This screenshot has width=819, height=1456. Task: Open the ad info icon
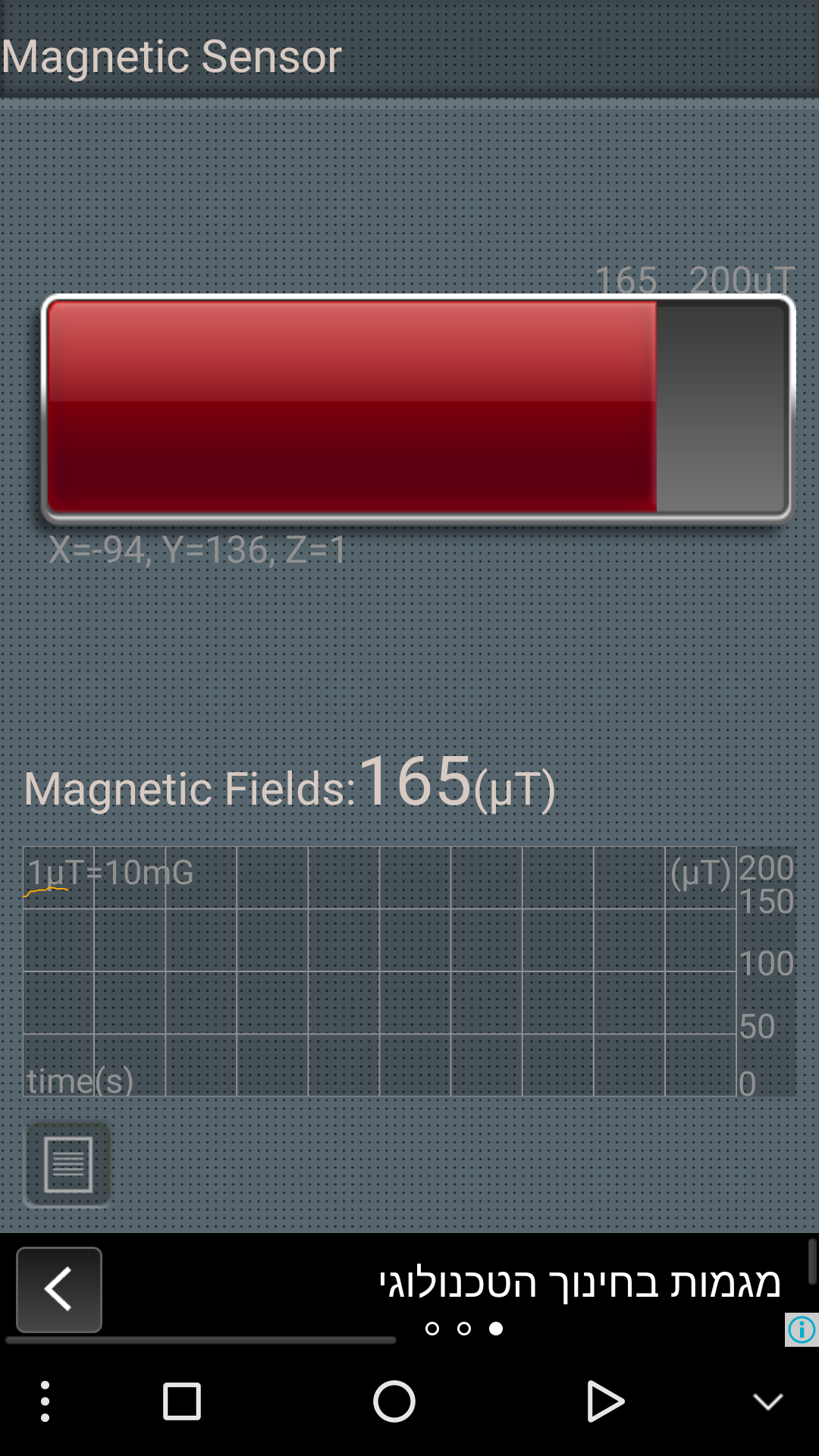point(802,1329)
